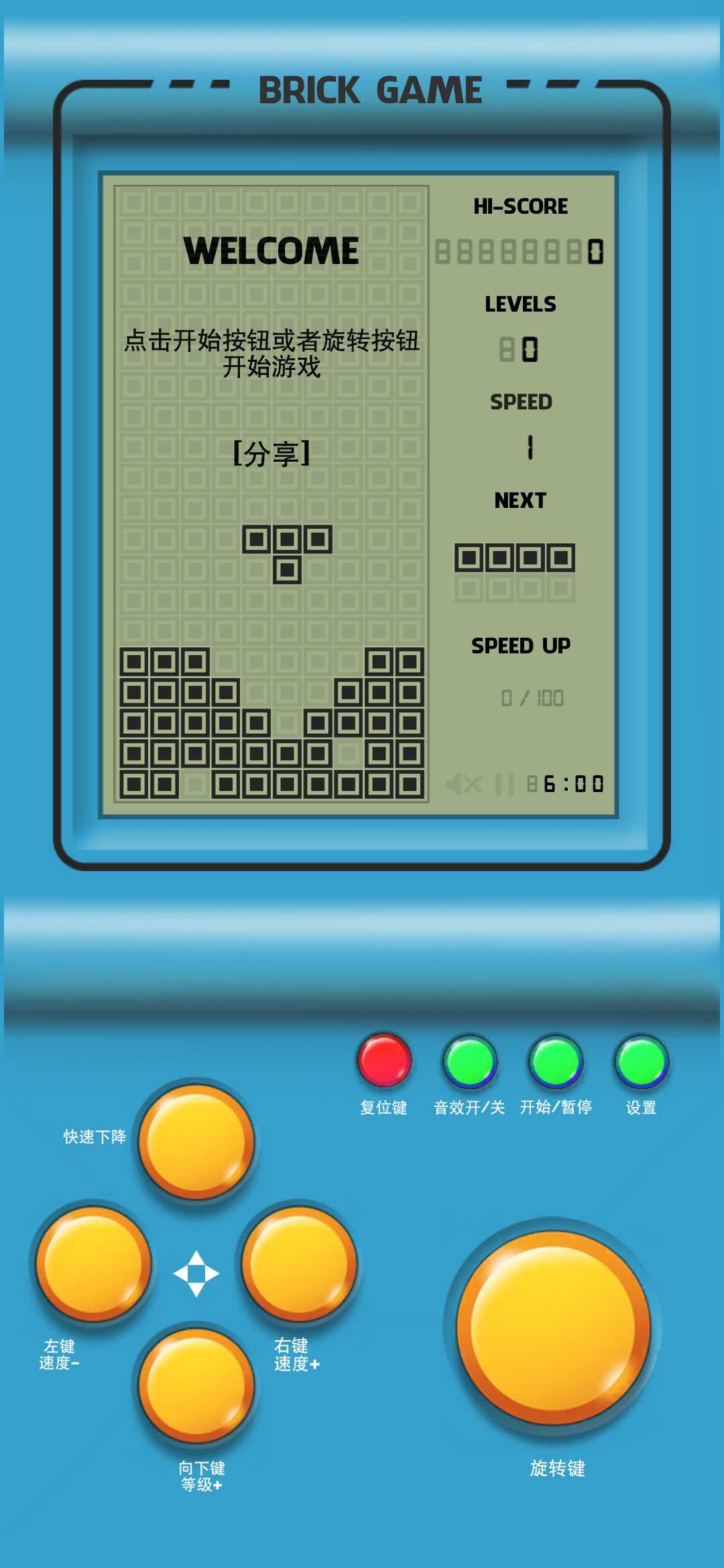Tap the down key (向下键 等级+)
The height and width of the screenshot is (1568, 724).
(196, 1384)
